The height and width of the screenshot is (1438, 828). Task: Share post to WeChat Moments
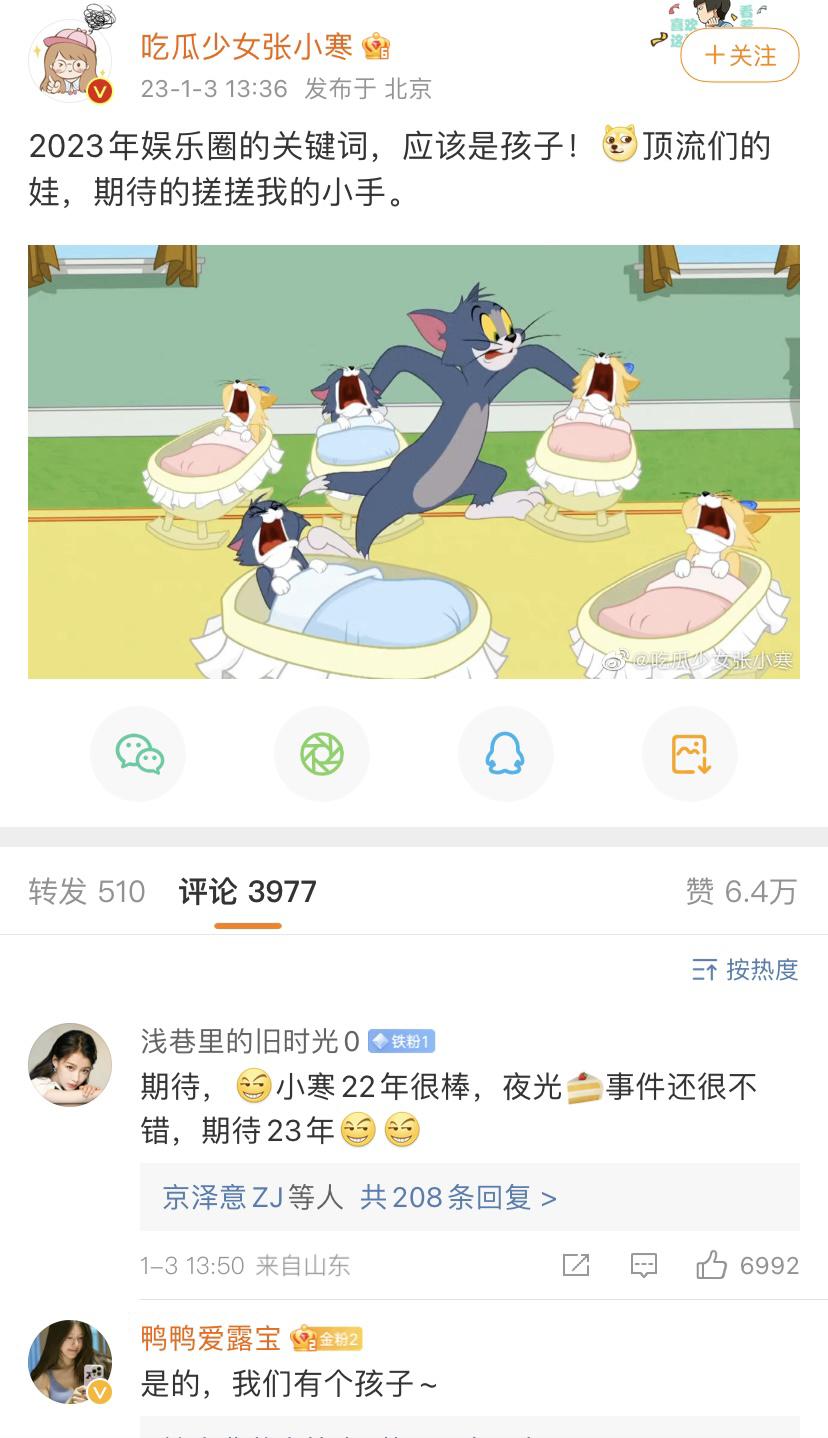coord(322,754)
